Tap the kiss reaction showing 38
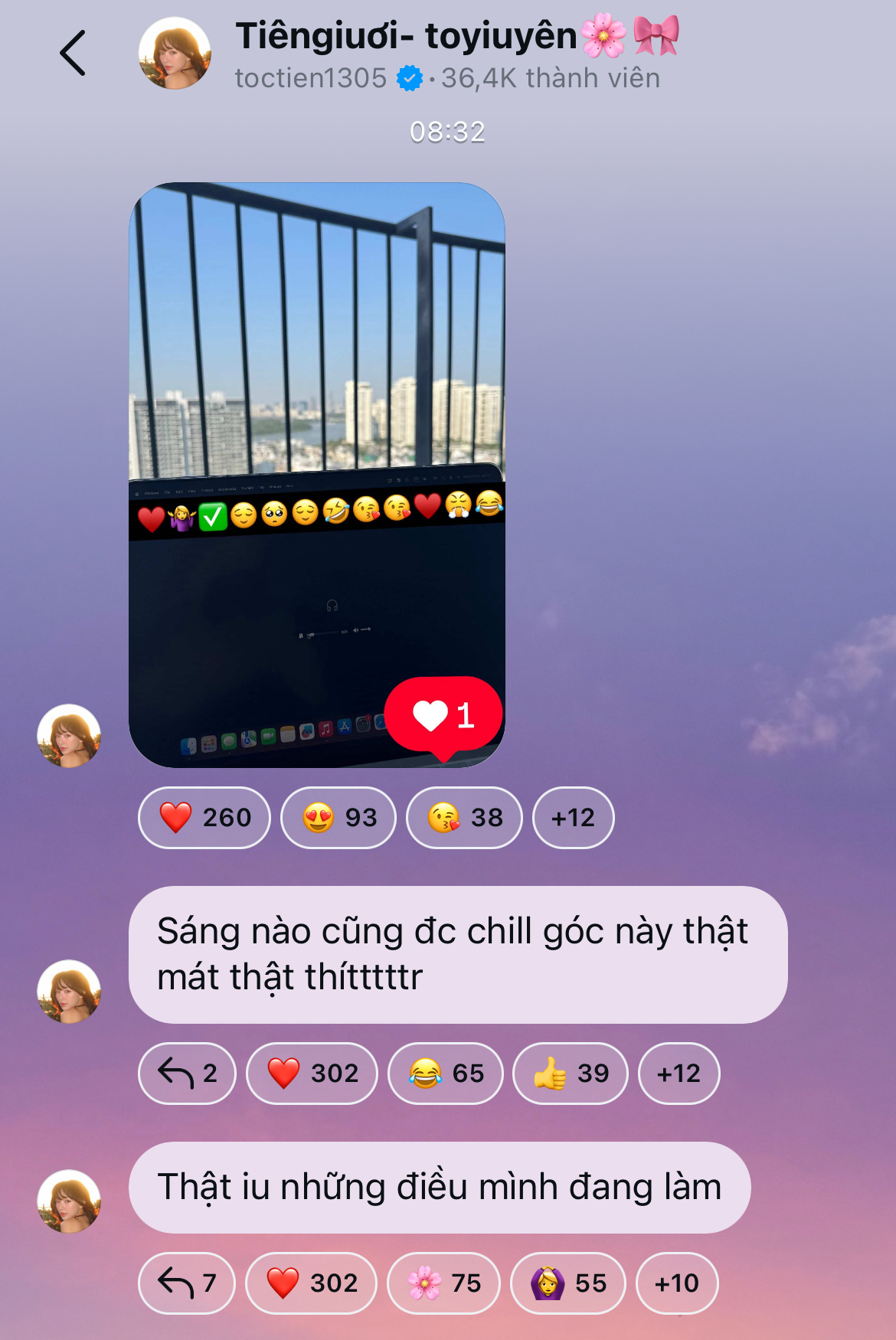This screenshot has width=896, height=1340. 464,818
